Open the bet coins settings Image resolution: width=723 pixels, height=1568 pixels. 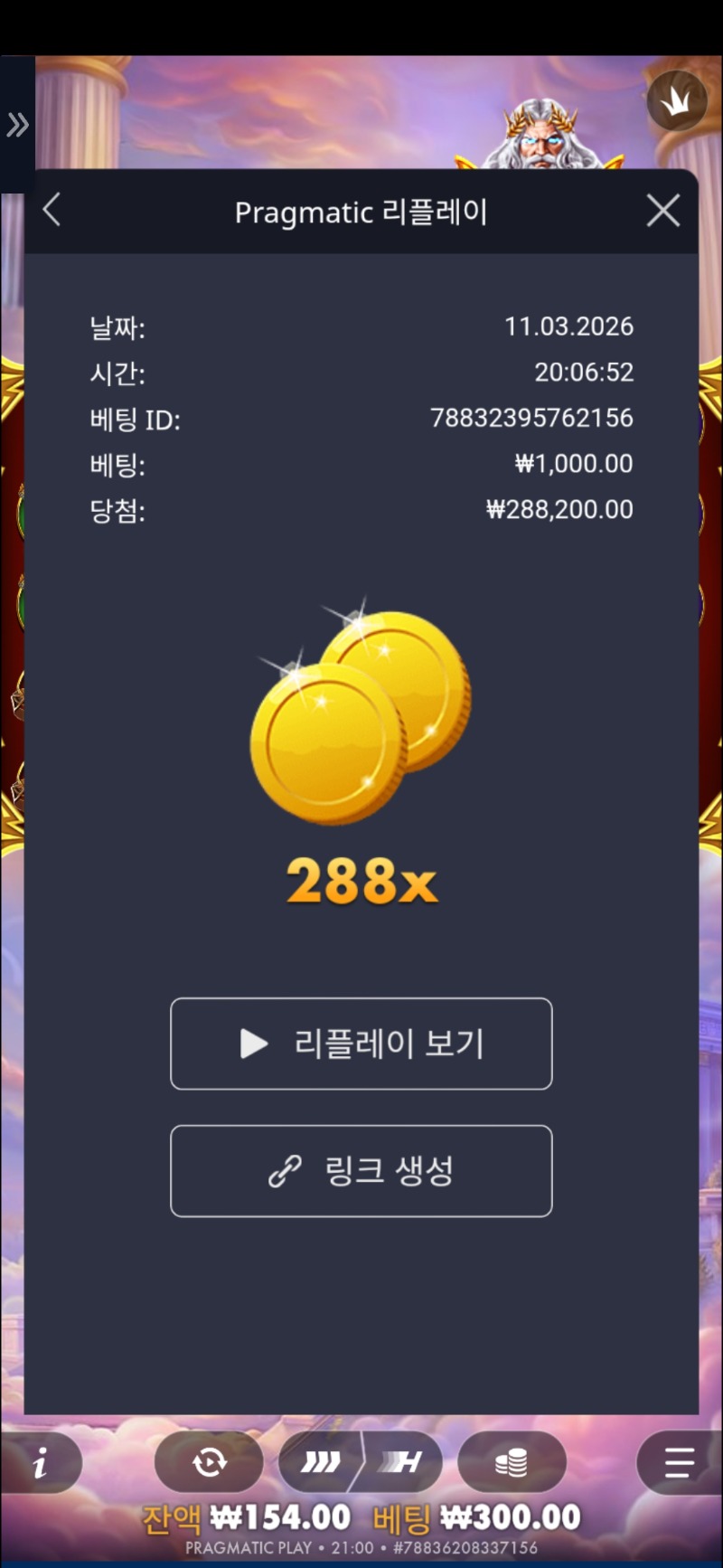(x=512, y=1462)
